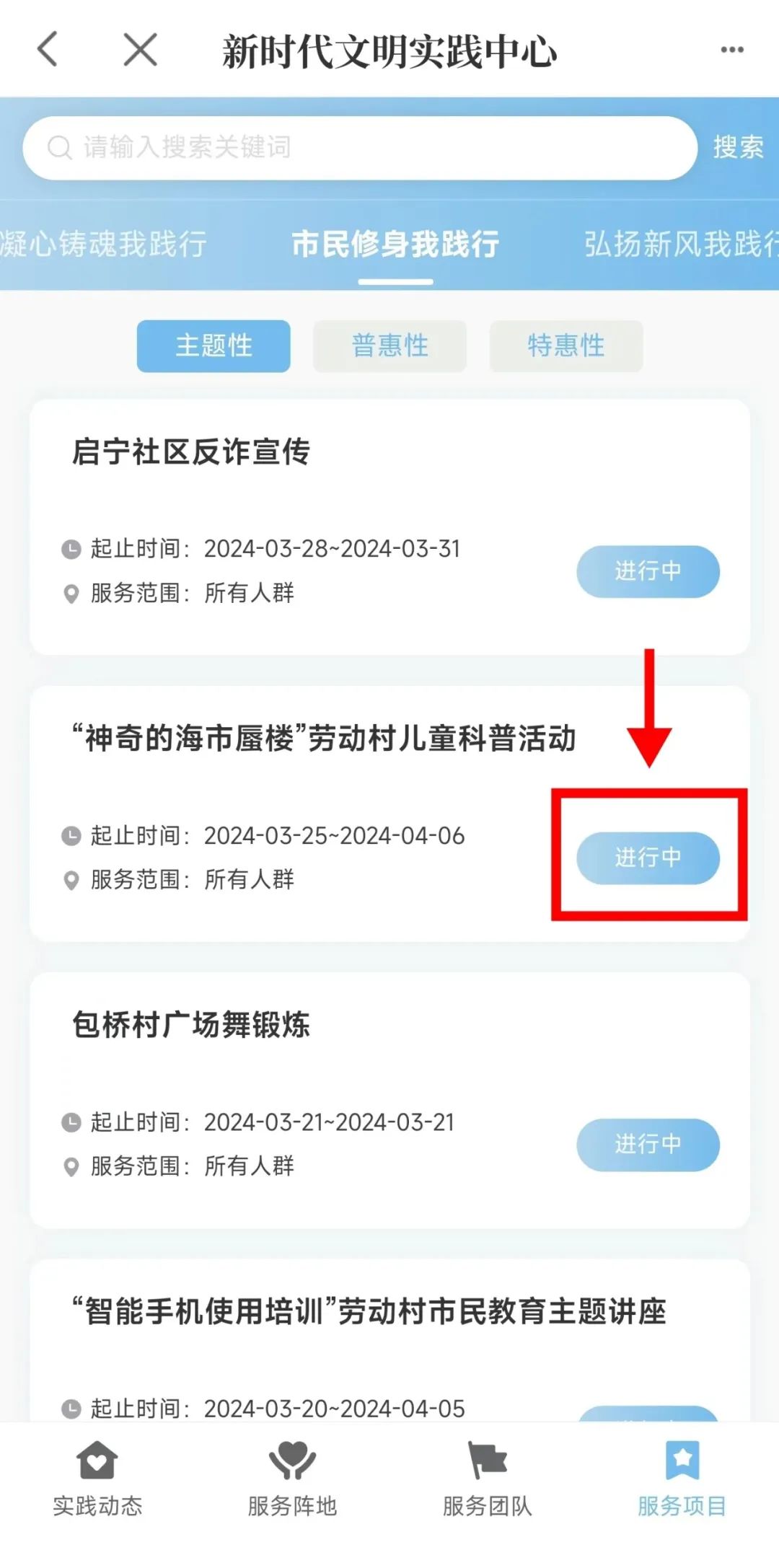Viewport: 779px width, 1568px height.
Task: Select the 主题性 filter
Action: pyautogui.click(x=214, y=346)
